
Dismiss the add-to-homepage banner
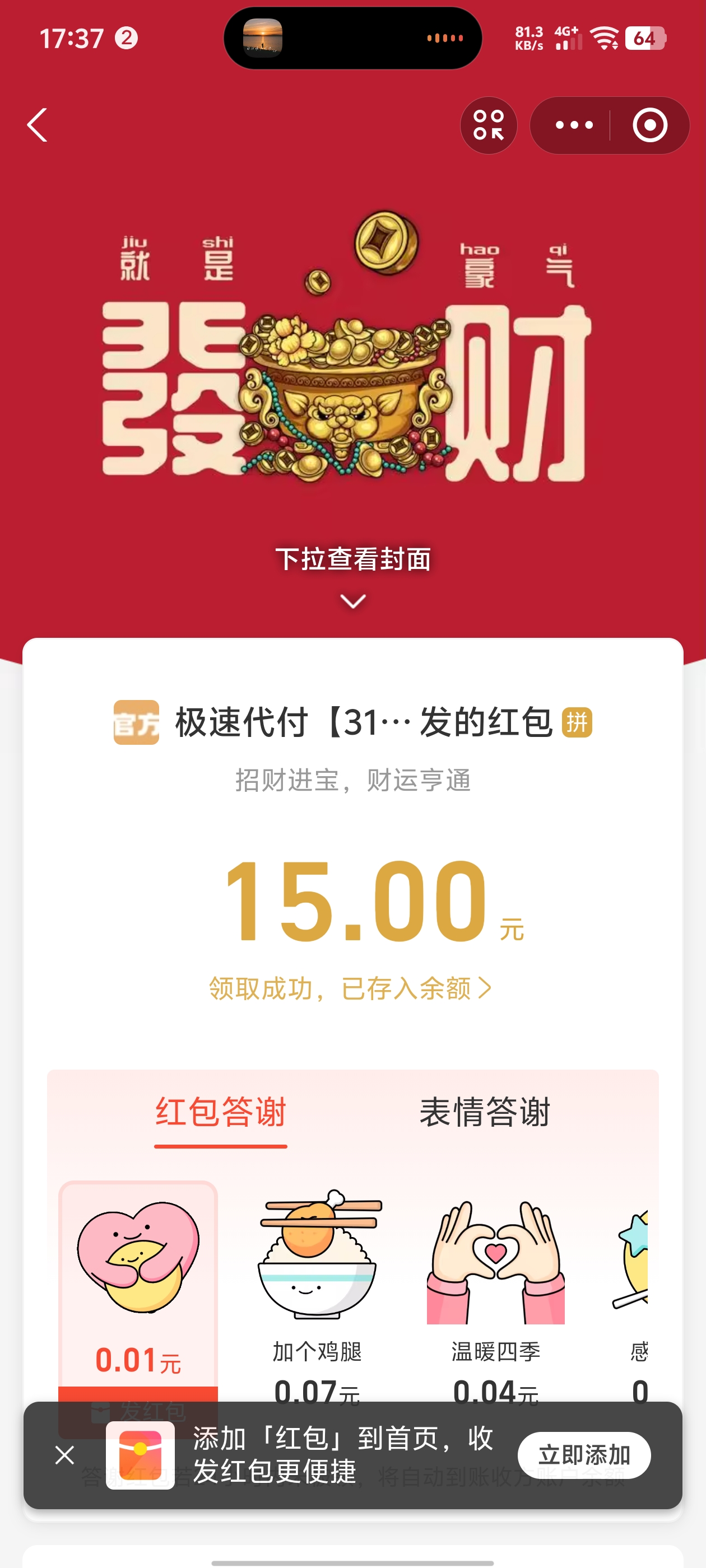click(64, 1455)
